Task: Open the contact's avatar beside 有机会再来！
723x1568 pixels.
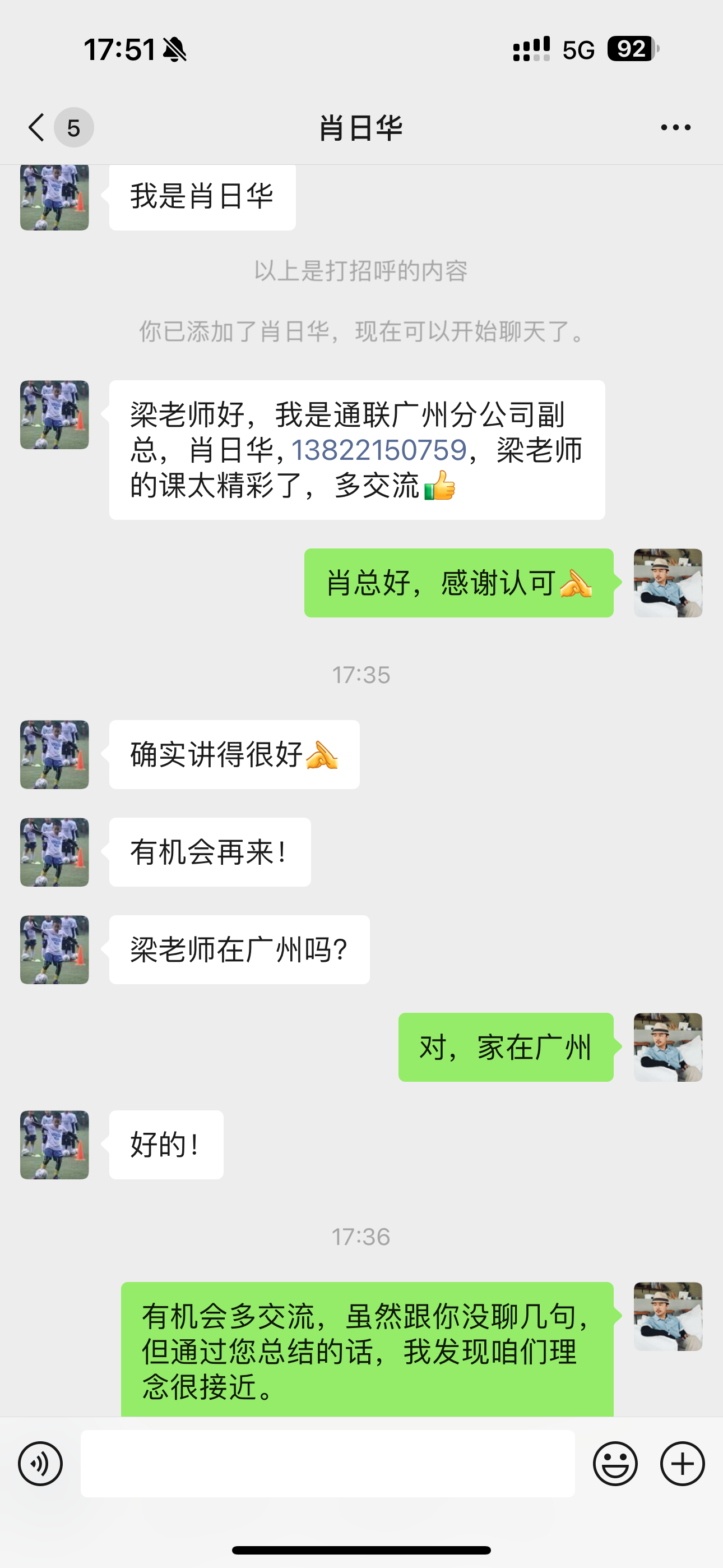Action: pyautogui.click(x=55, y=852)
